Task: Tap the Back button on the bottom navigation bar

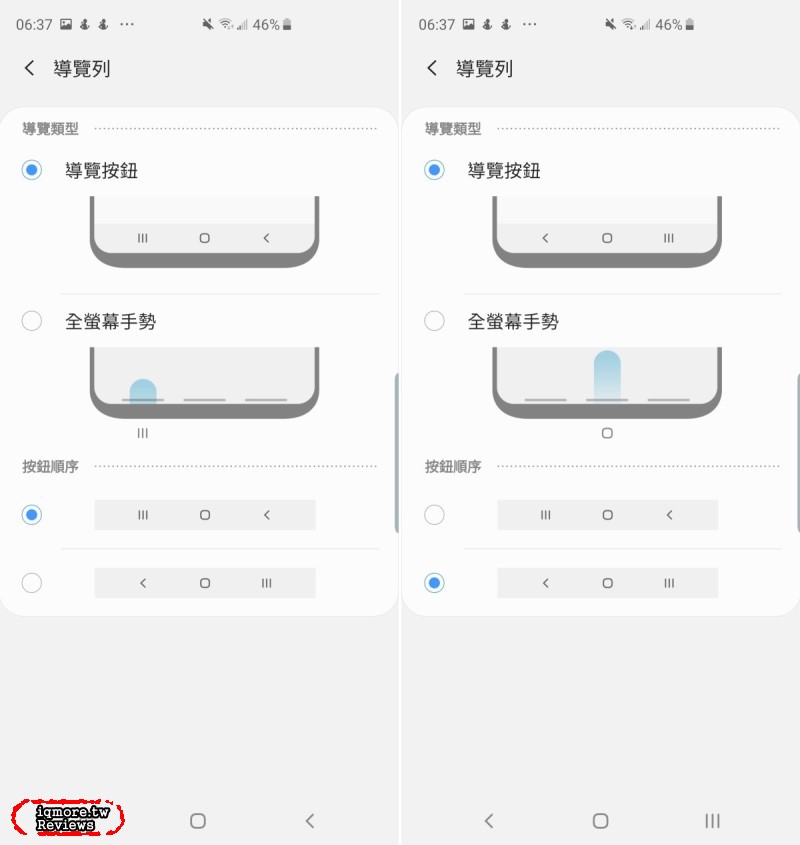Action: [x=310, y=820]
